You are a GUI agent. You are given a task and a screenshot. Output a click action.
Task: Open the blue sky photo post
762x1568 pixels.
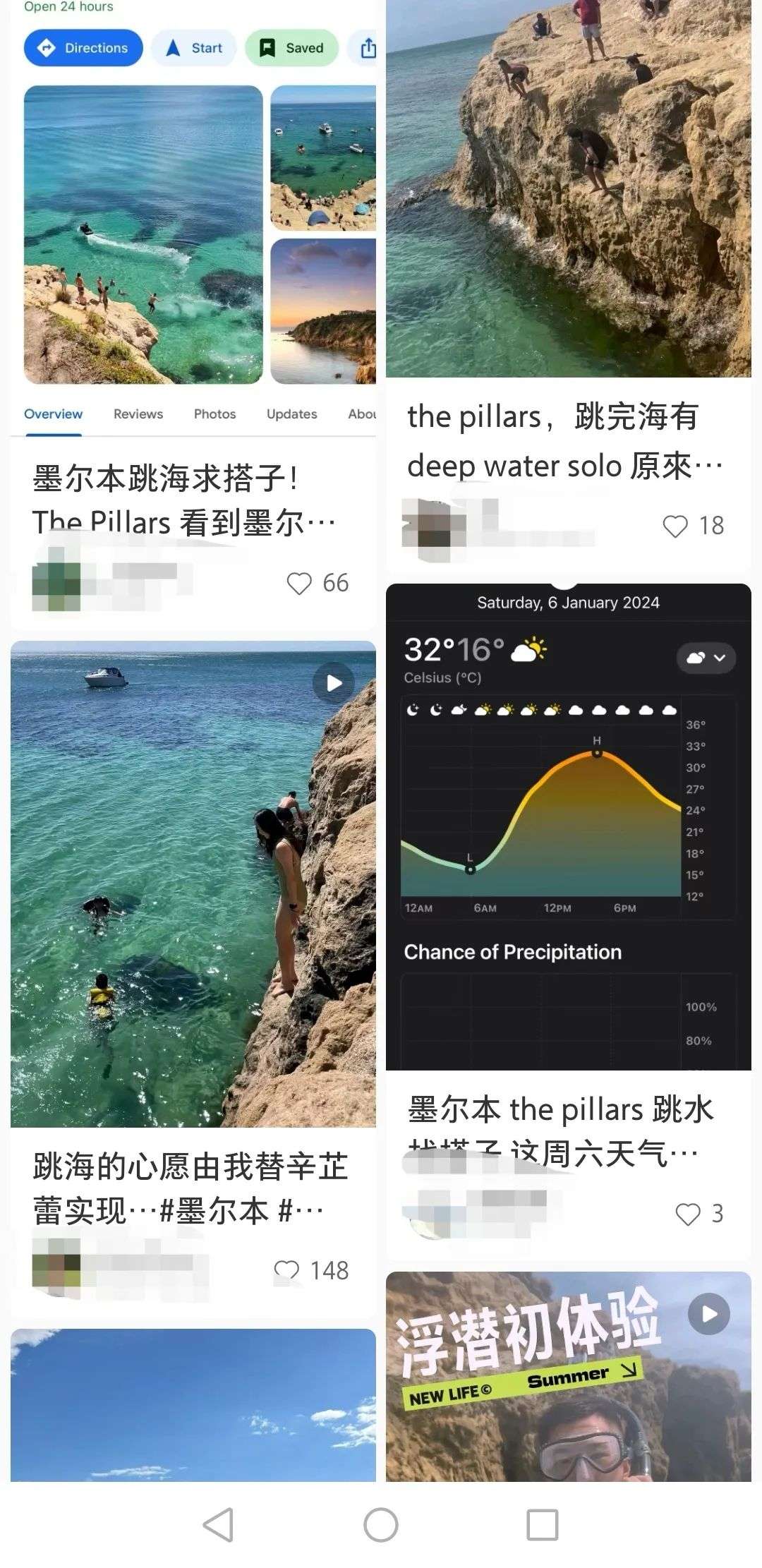(x=193, y=1404)
